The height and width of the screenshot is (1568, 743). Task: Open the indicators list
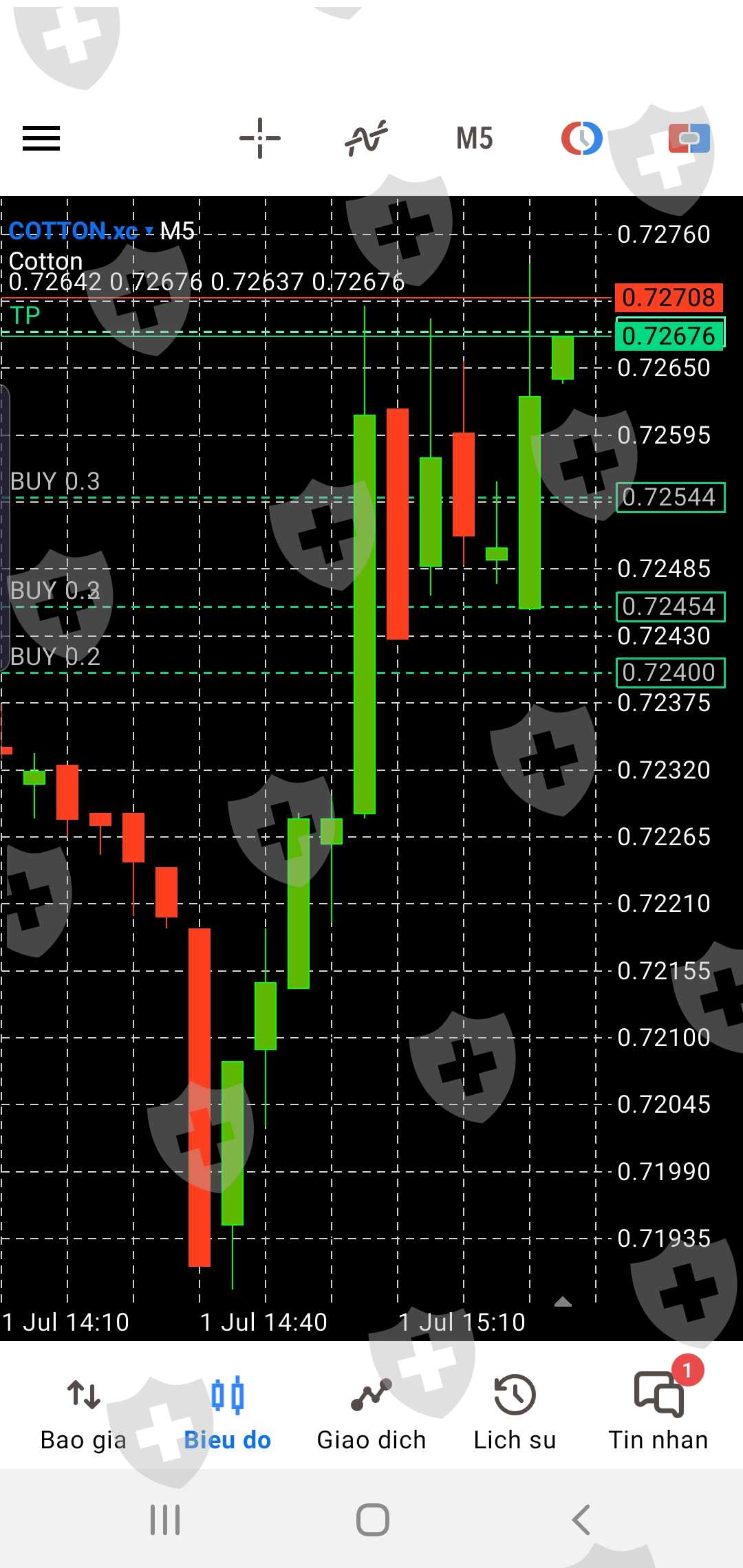coord(366,138)
